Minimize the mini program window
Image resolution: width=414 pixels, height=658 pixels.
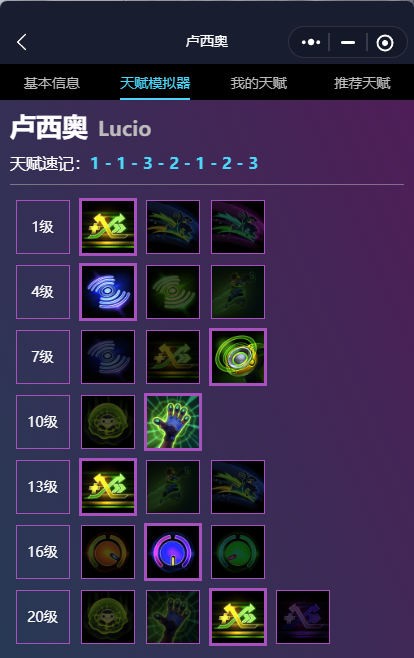(348, 42)
